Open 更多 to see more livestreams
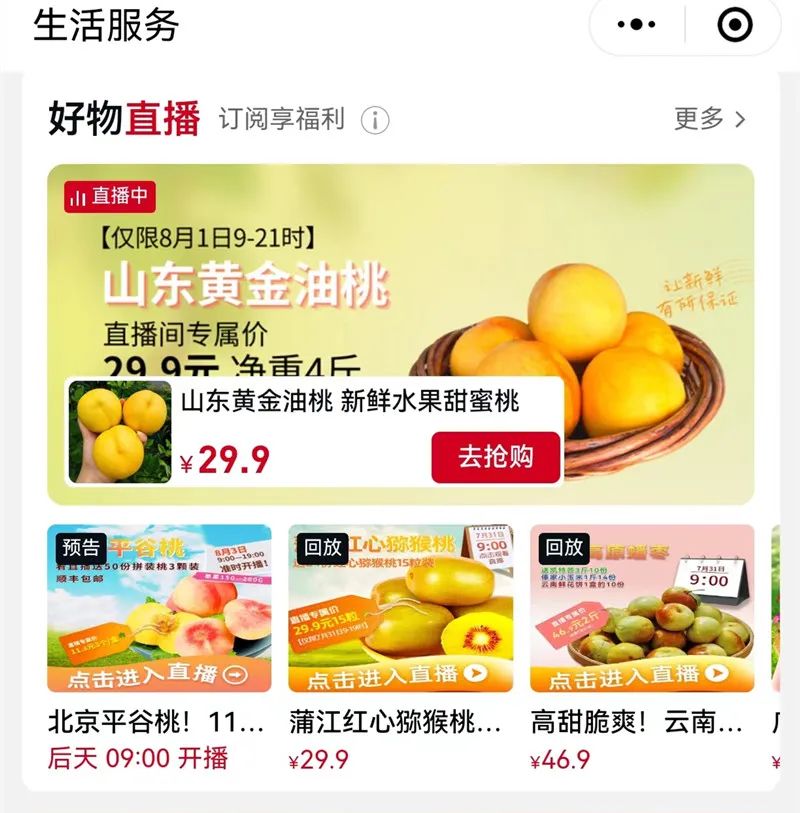800x813 pixels. point(709,119)
